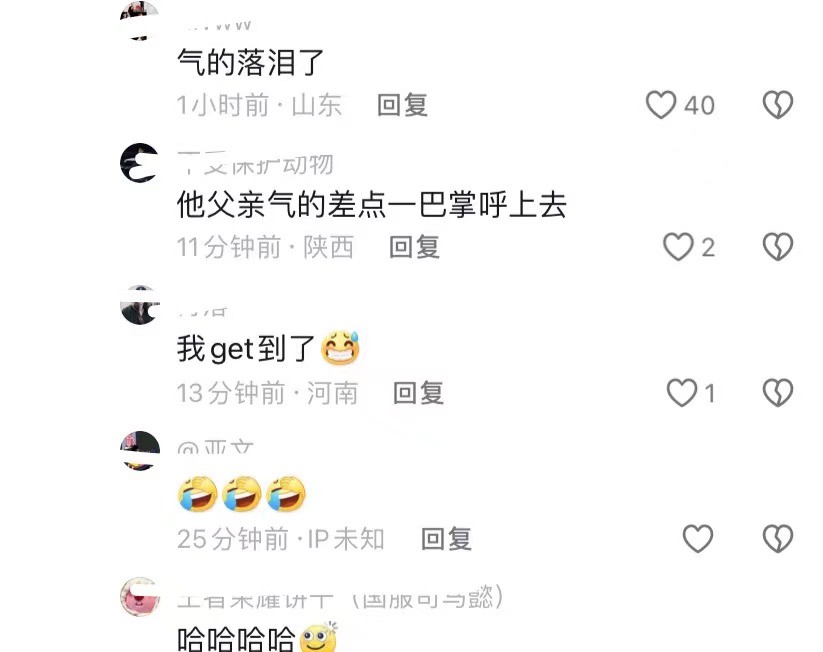Reply to comment 他父亲气的差点一巴掌呼上去
Viewport: 823px width, 652px height.
pyautogui.click(x=414, y=247)
